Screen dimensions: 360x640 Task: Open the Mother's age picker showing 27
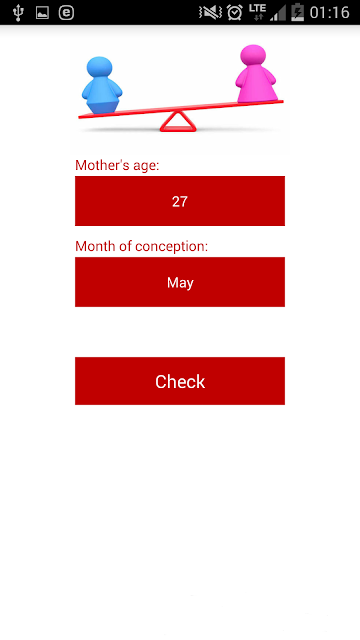(x=180, y=201)
